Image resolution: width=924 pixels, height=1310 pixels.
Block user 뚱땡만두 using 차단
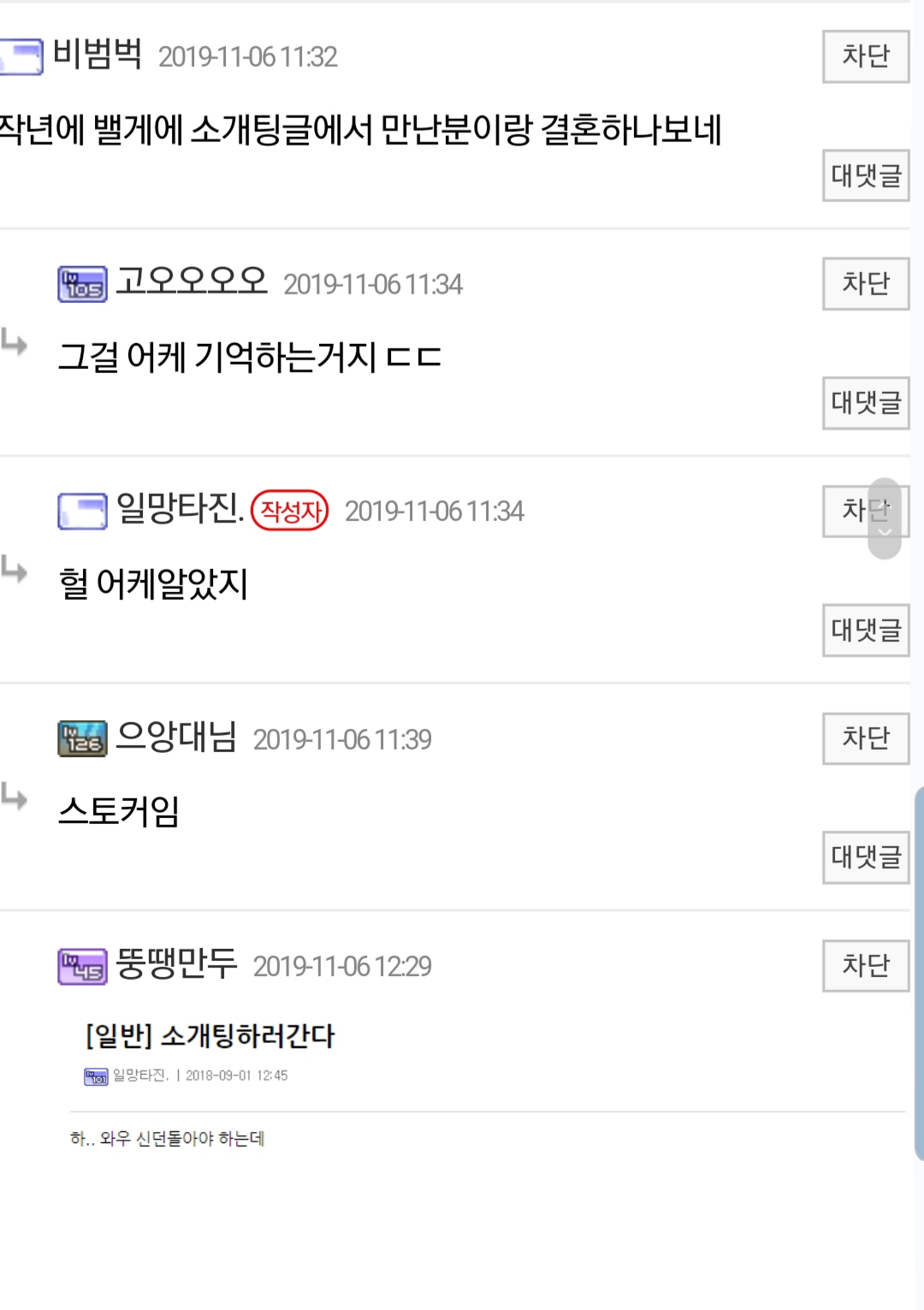pos(865,965)
